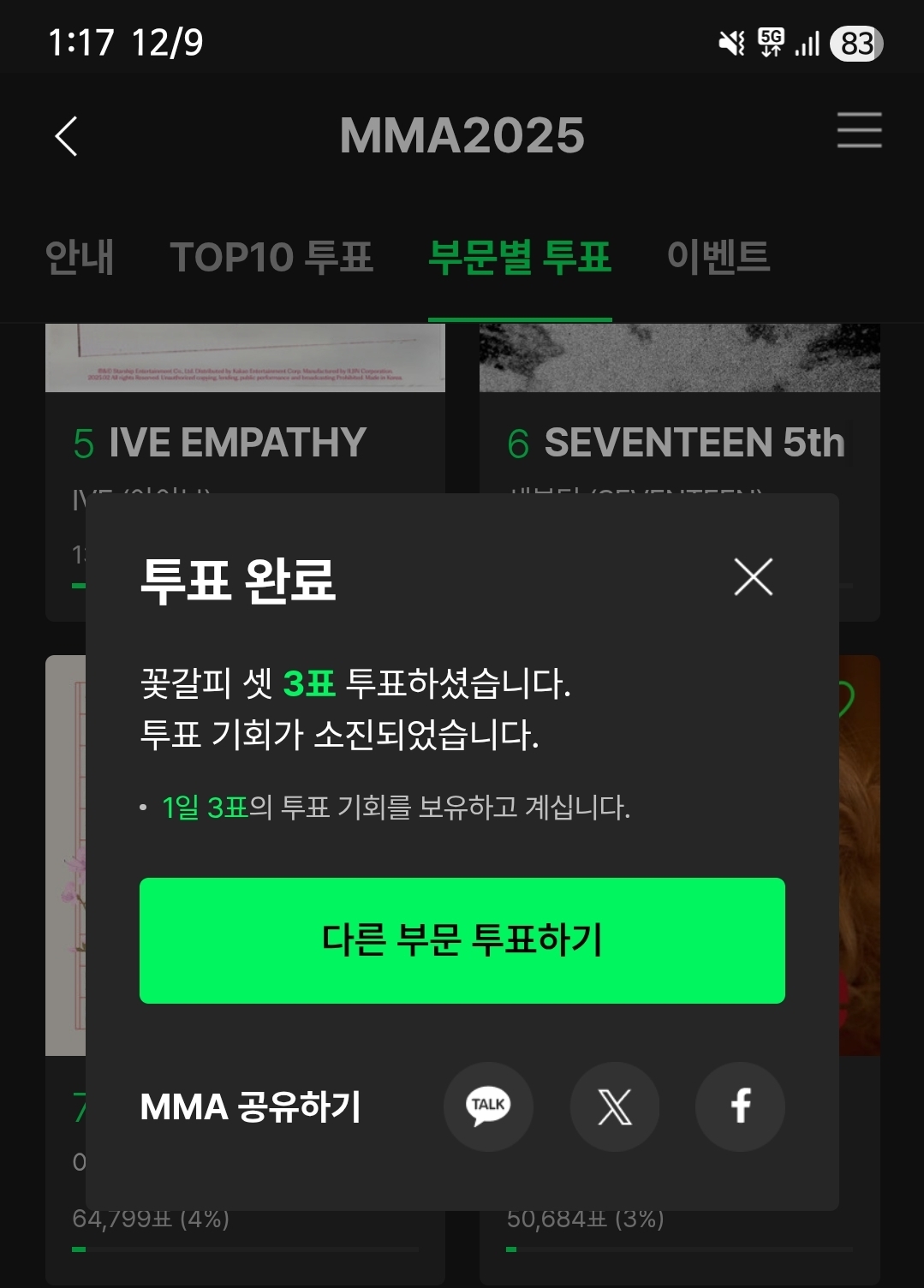Screen dimensions: 924x1288
Task: Close the 투표 완료 dialog
Action: [754, 576]
